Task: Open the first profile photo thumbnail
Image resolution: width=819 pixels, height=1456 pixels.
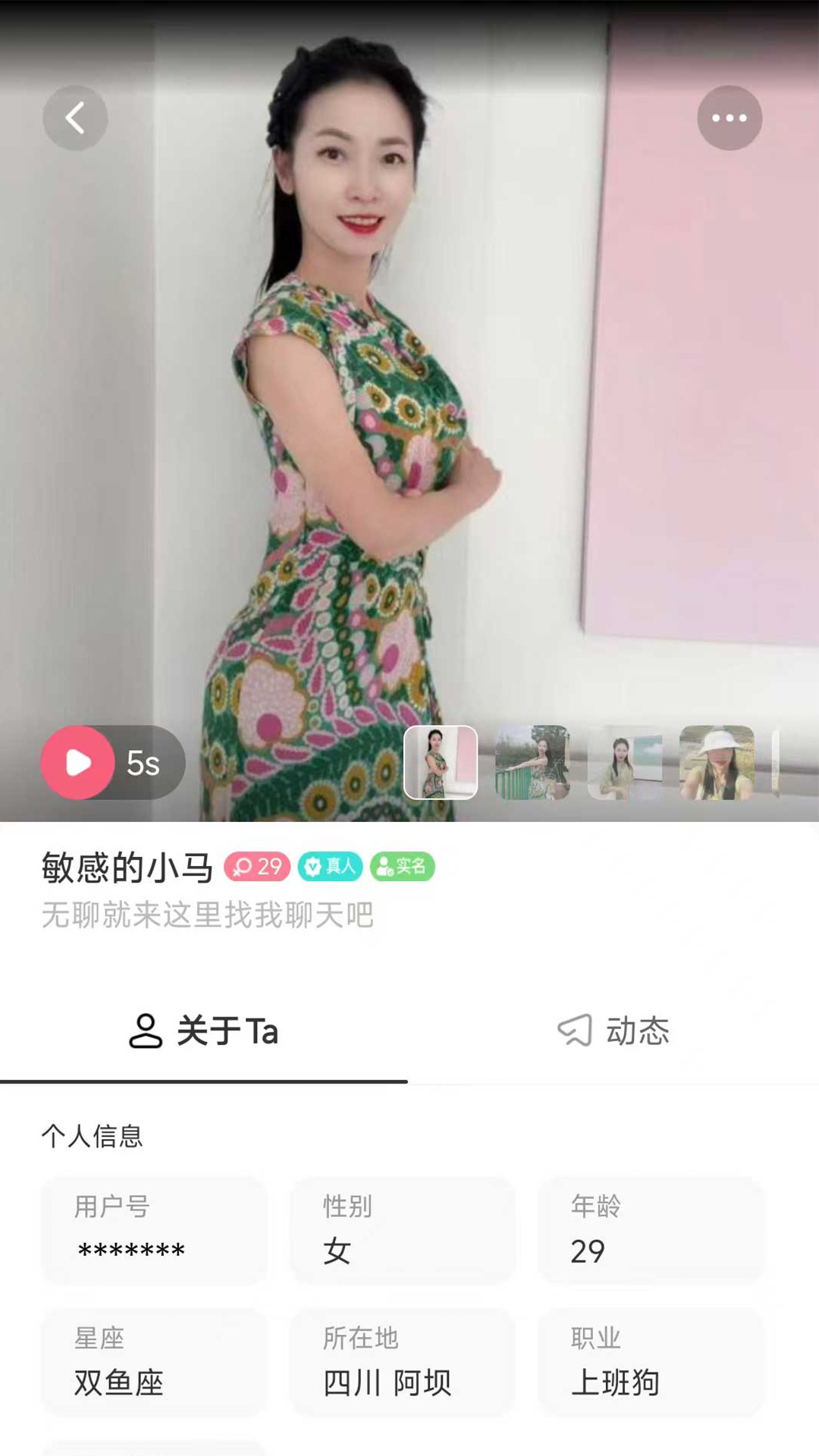Action: [x=443, y=763]
